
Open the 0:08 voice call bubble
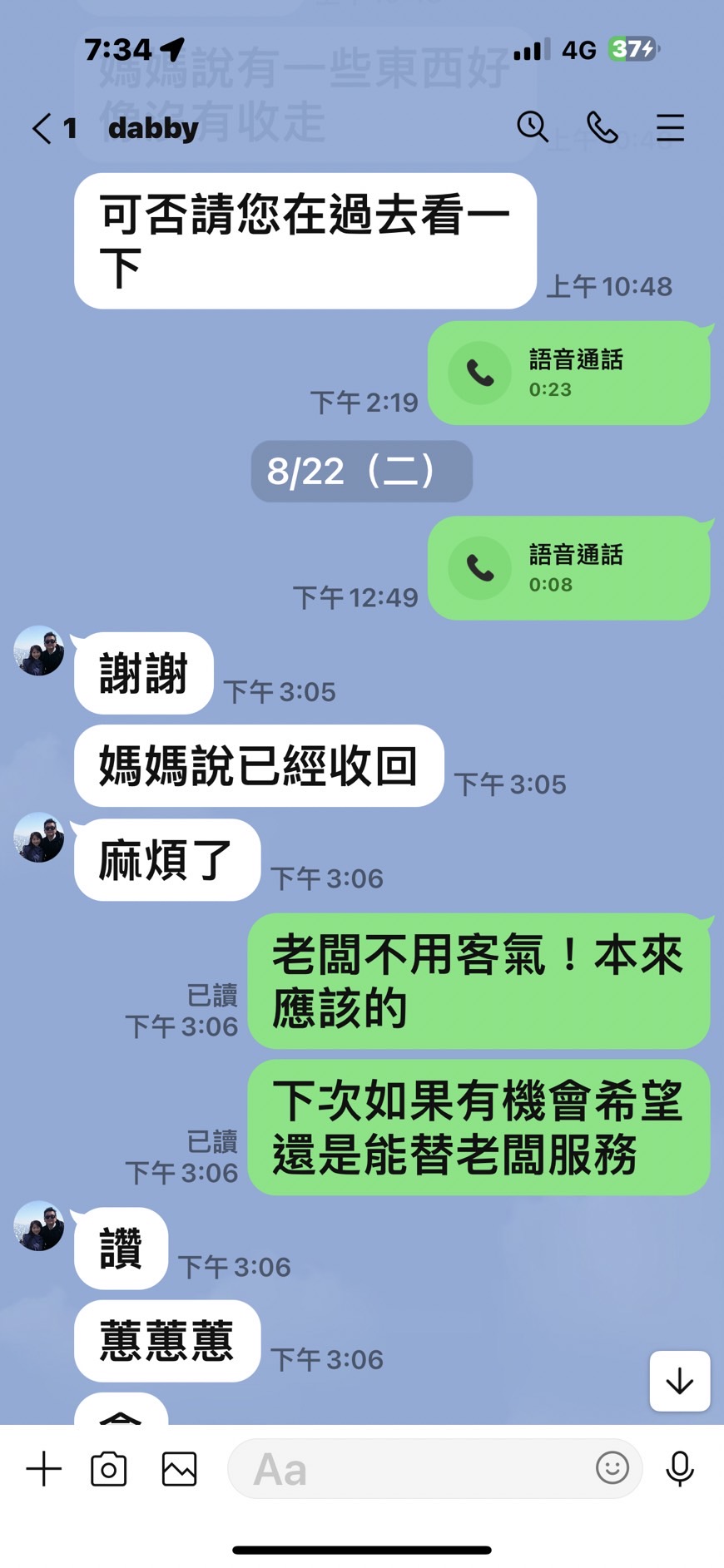(568, 568)
